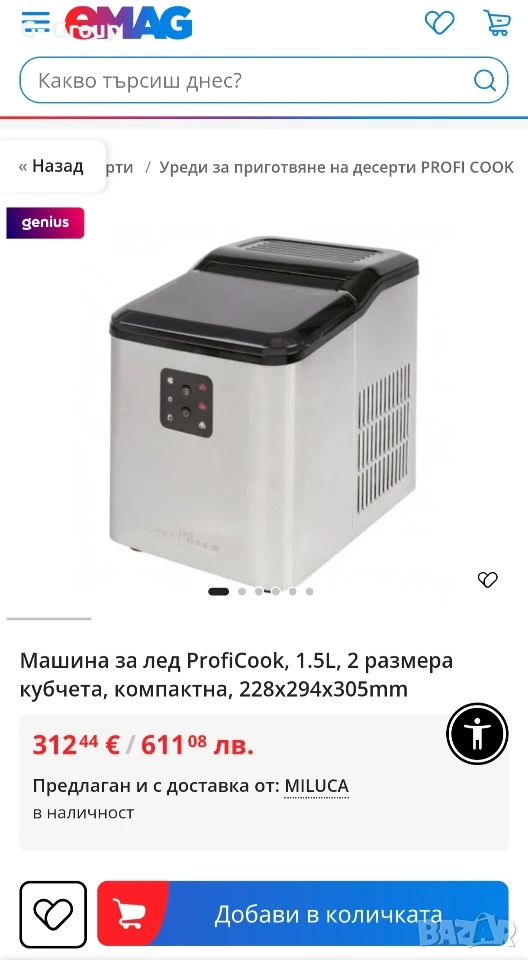Viewport: 528px width, 960px height.
Task: Open the shopping cart icon
Action: tap(497, 23)
